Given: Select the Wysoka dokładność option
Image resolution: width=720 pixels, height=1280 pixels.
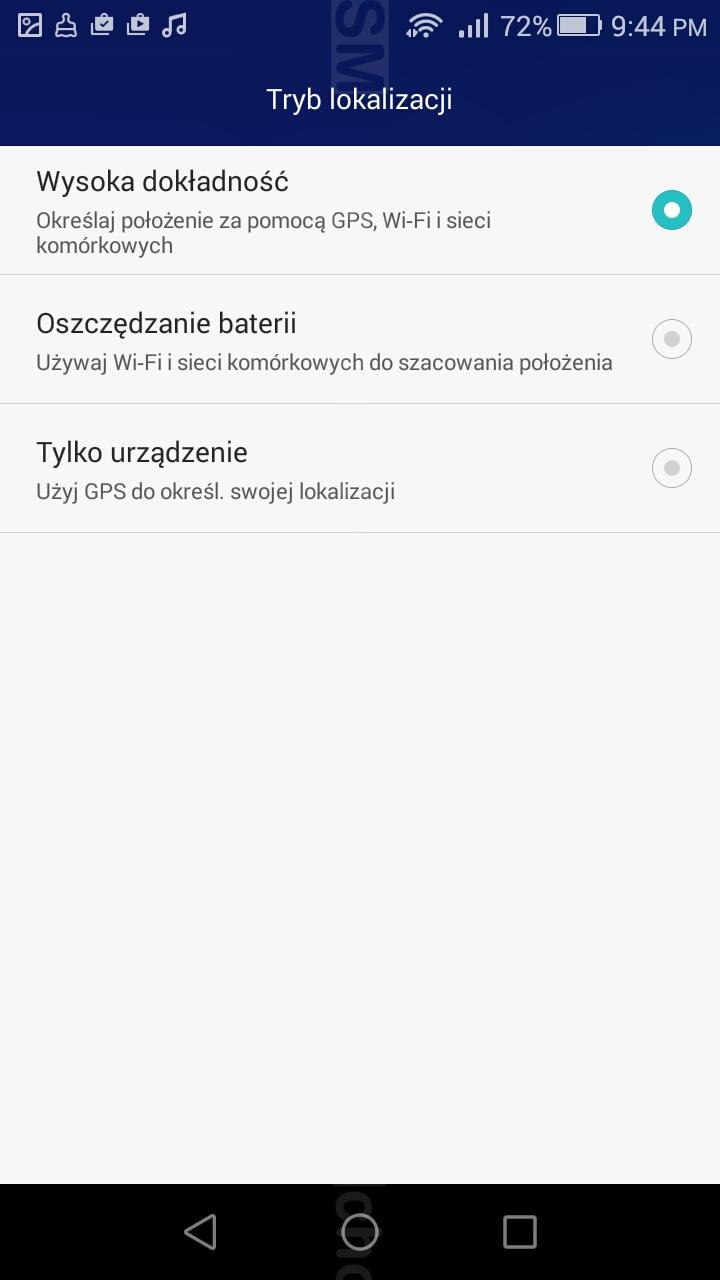Looking at the screenshot, I should tap(360, 210).
